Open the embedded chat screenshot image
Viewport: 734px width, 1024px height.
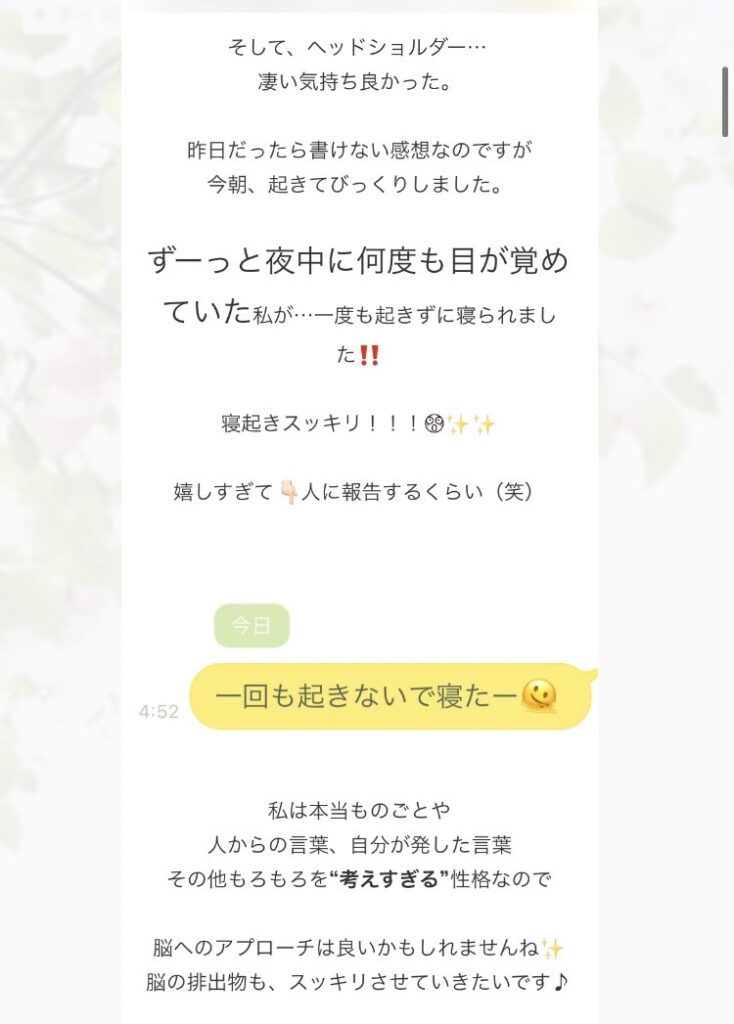(x=368, y=670)
